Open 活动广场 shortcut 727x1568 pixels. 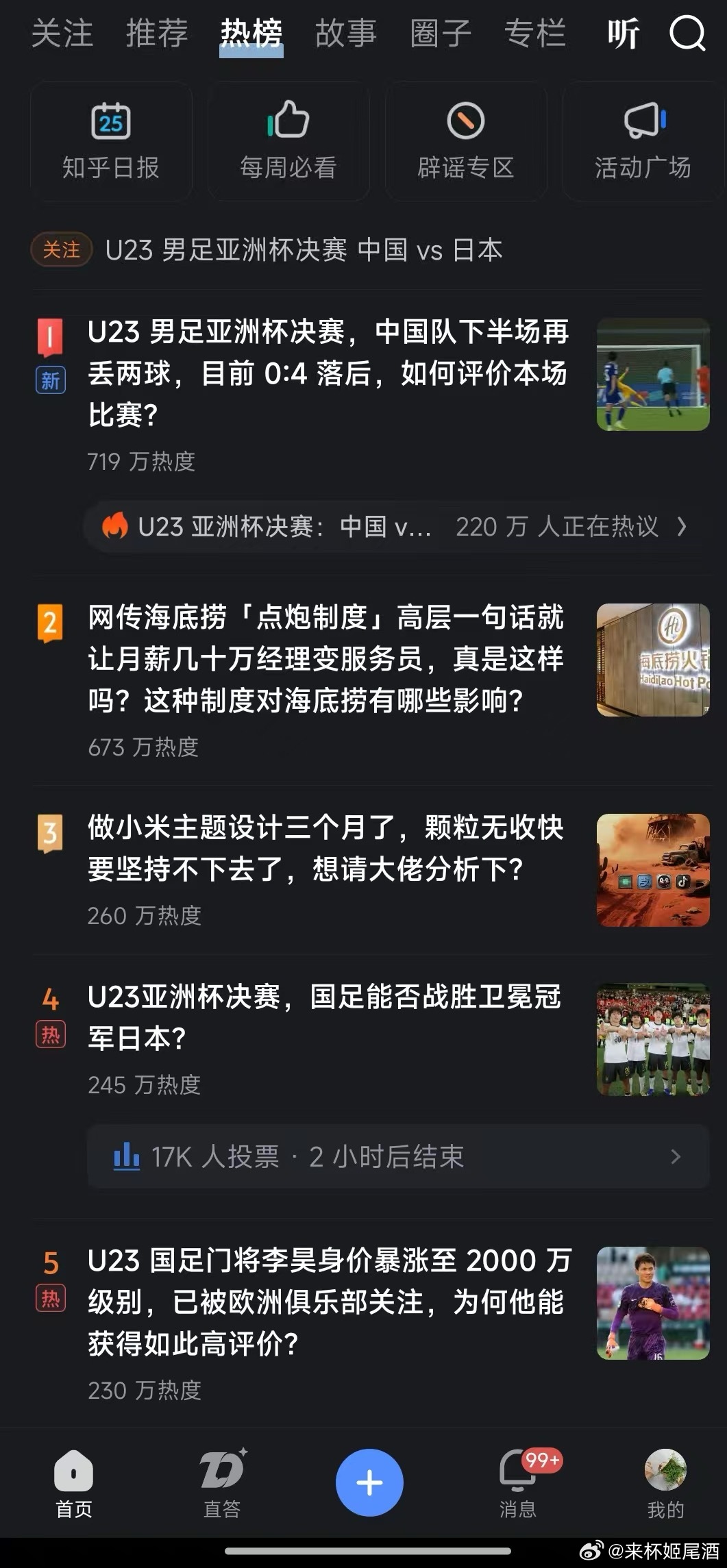coord(643,141)
